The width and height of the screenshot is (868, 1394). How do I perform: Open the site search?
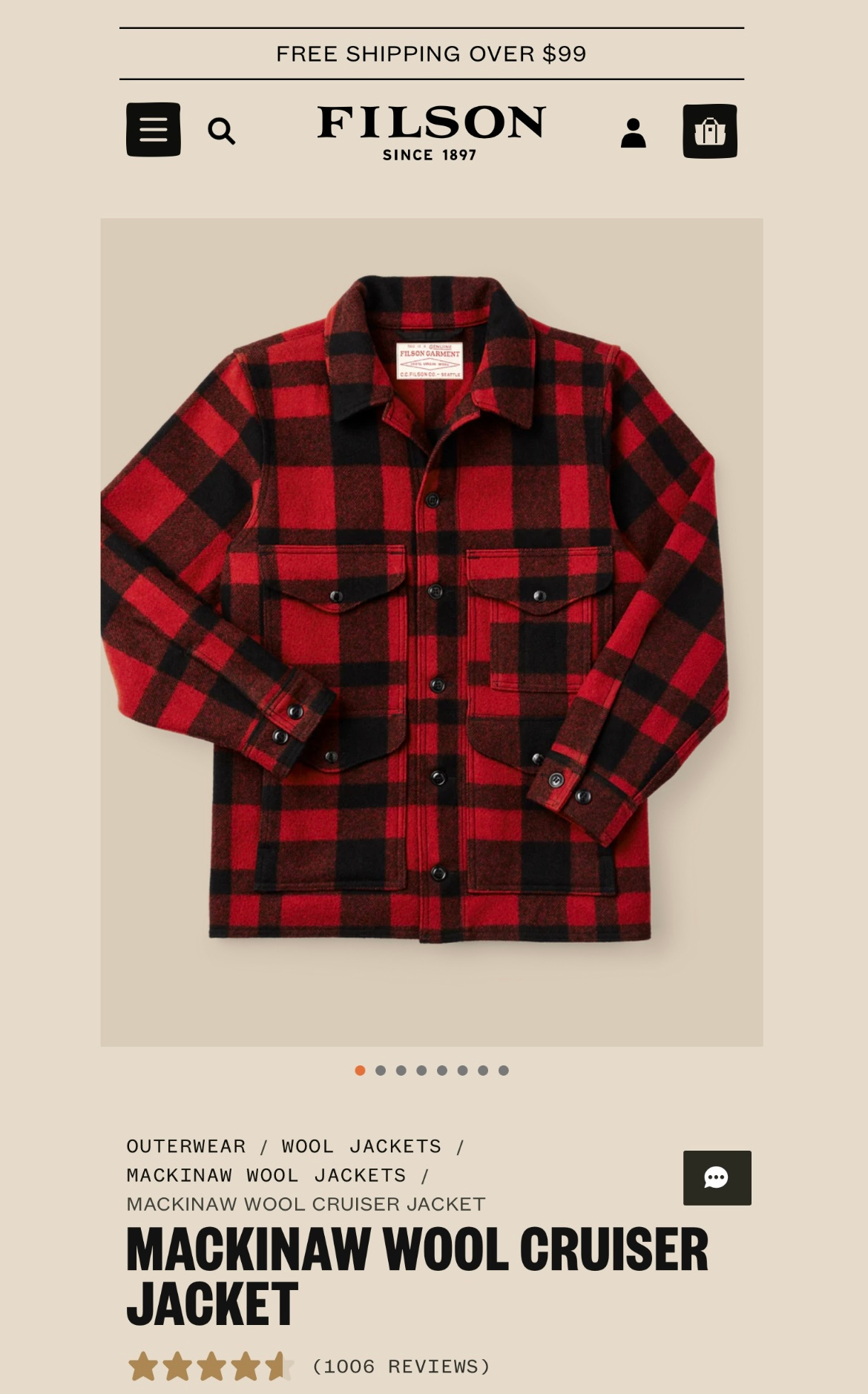(x=221, y=131)
